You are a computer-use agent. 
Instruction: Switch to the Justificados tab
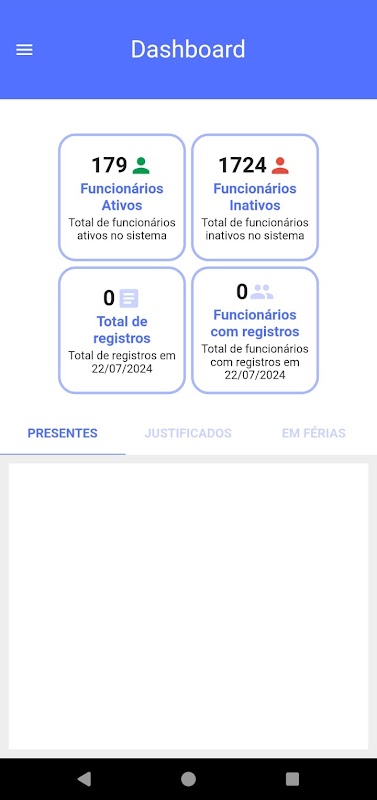point(188,433)
